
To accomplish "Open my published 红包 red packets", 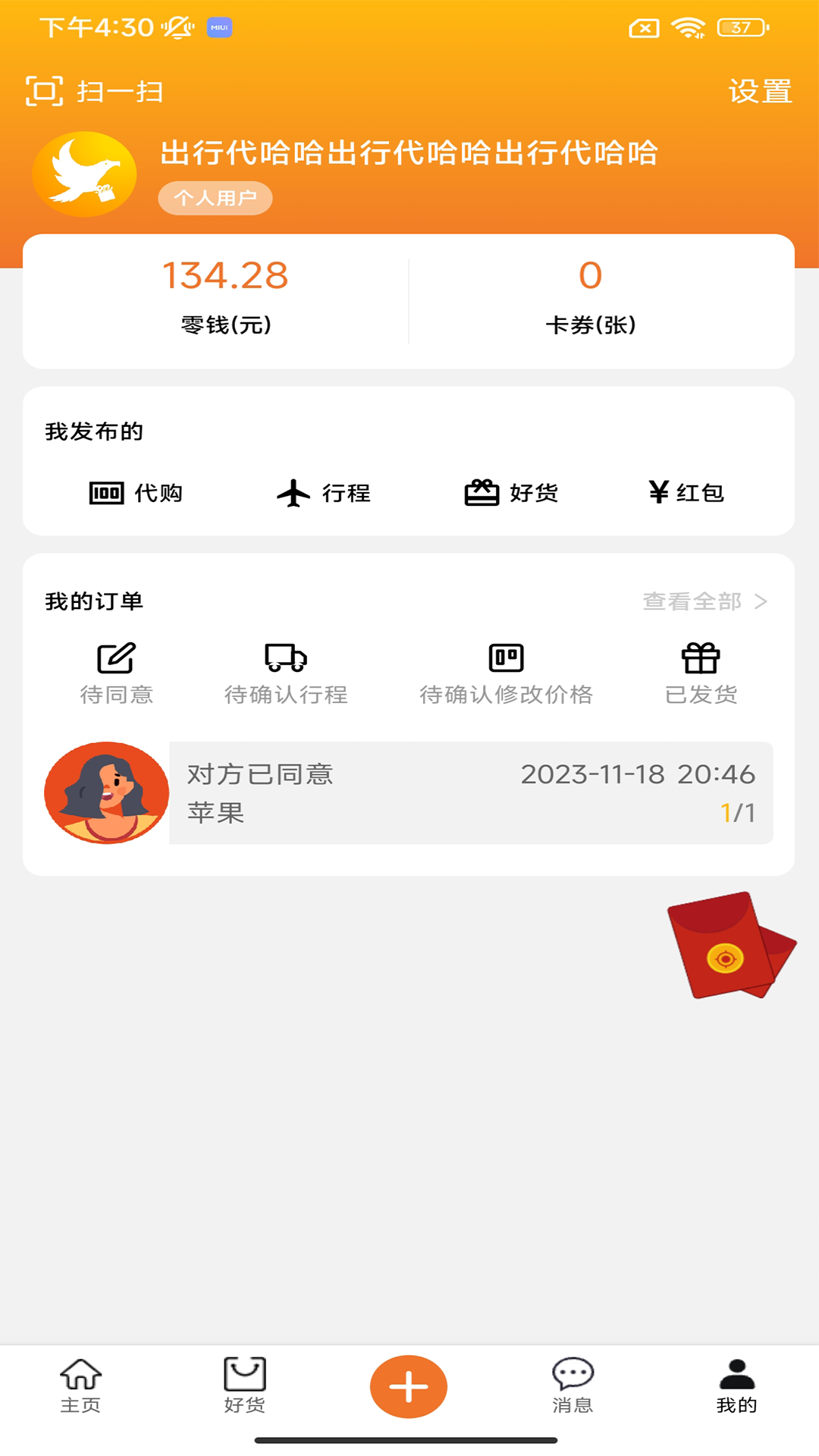I will click(686, 493).
